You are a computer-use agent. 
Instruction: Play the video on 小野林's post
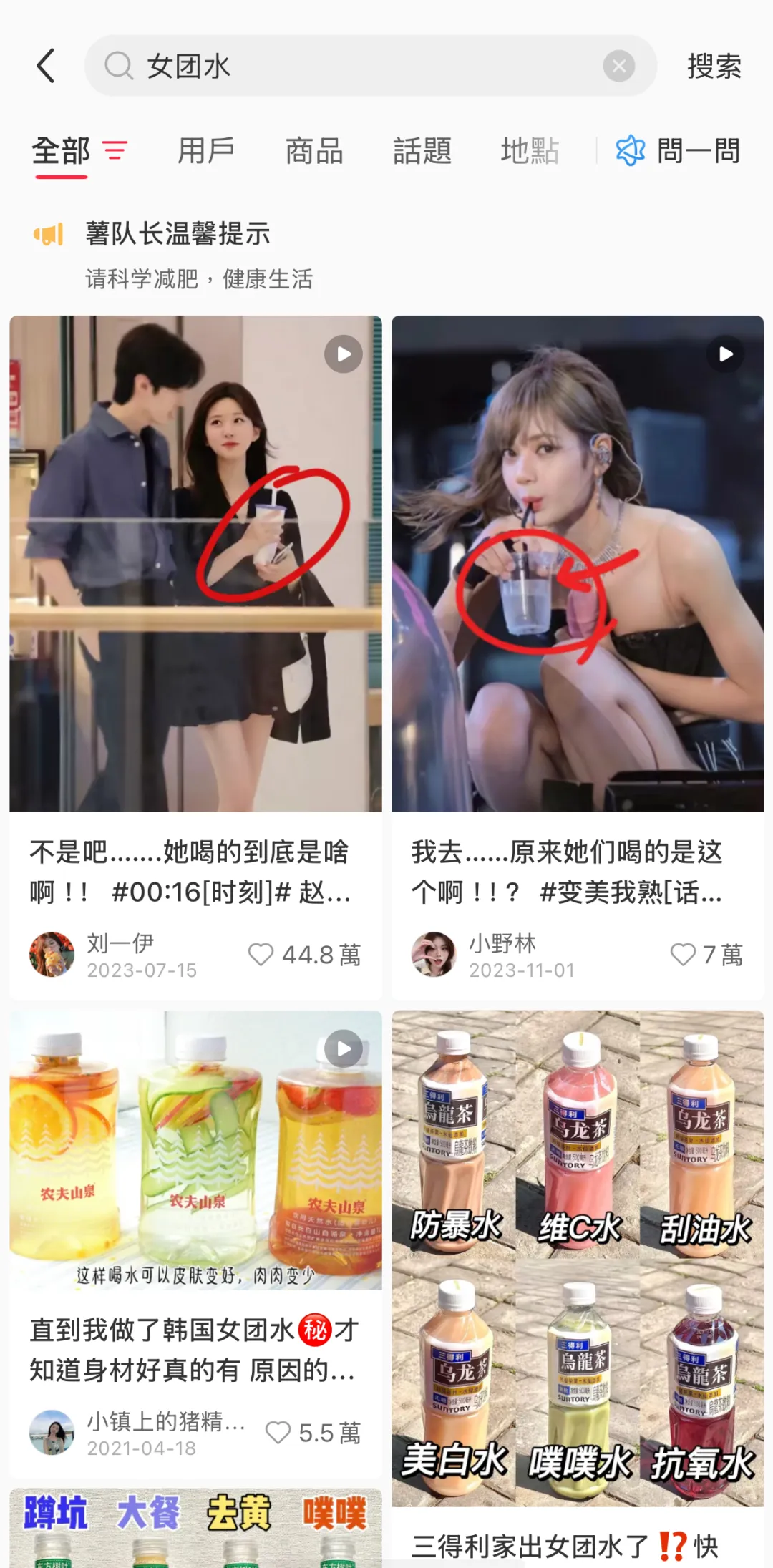click(726, 354)
